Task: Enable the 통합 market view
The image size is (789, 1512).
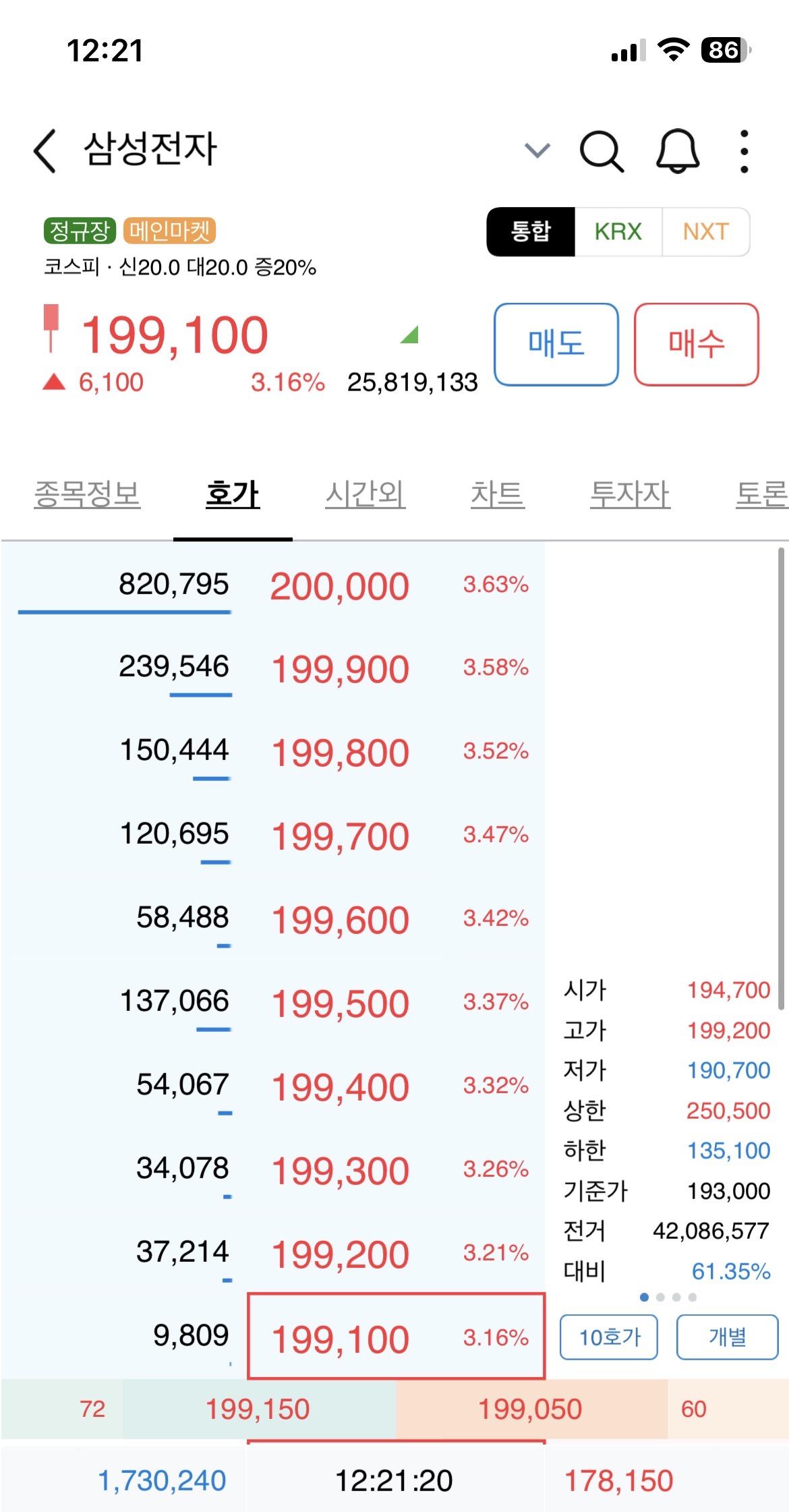Action: click(531, 231)
